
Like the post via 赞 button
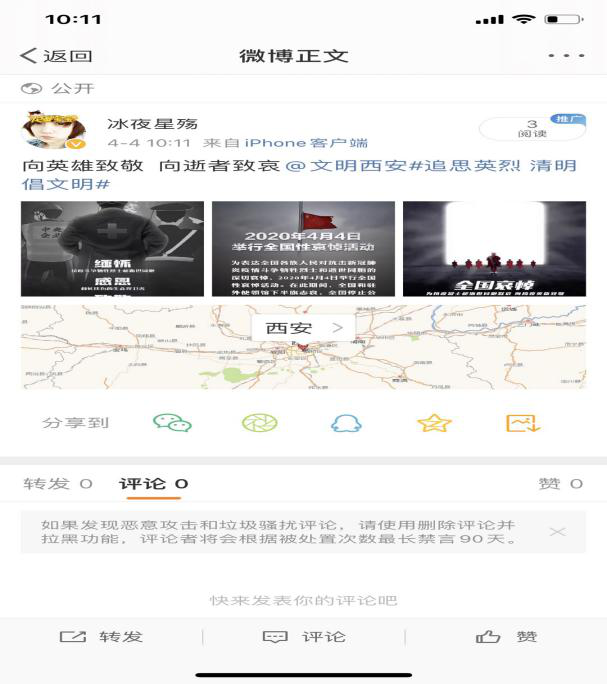[x=507, y=637]
